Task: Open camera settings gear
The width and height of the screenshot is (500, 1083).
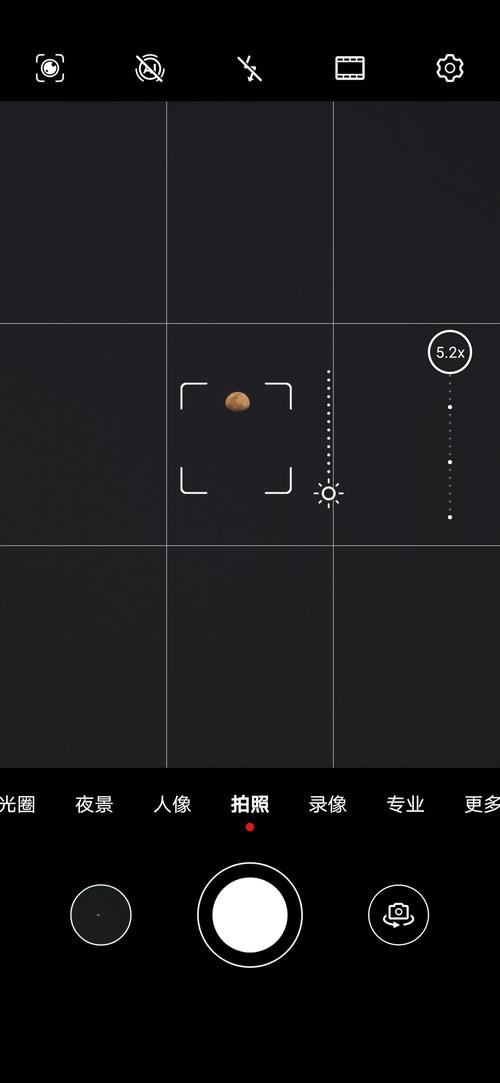Action: [450, 68]
